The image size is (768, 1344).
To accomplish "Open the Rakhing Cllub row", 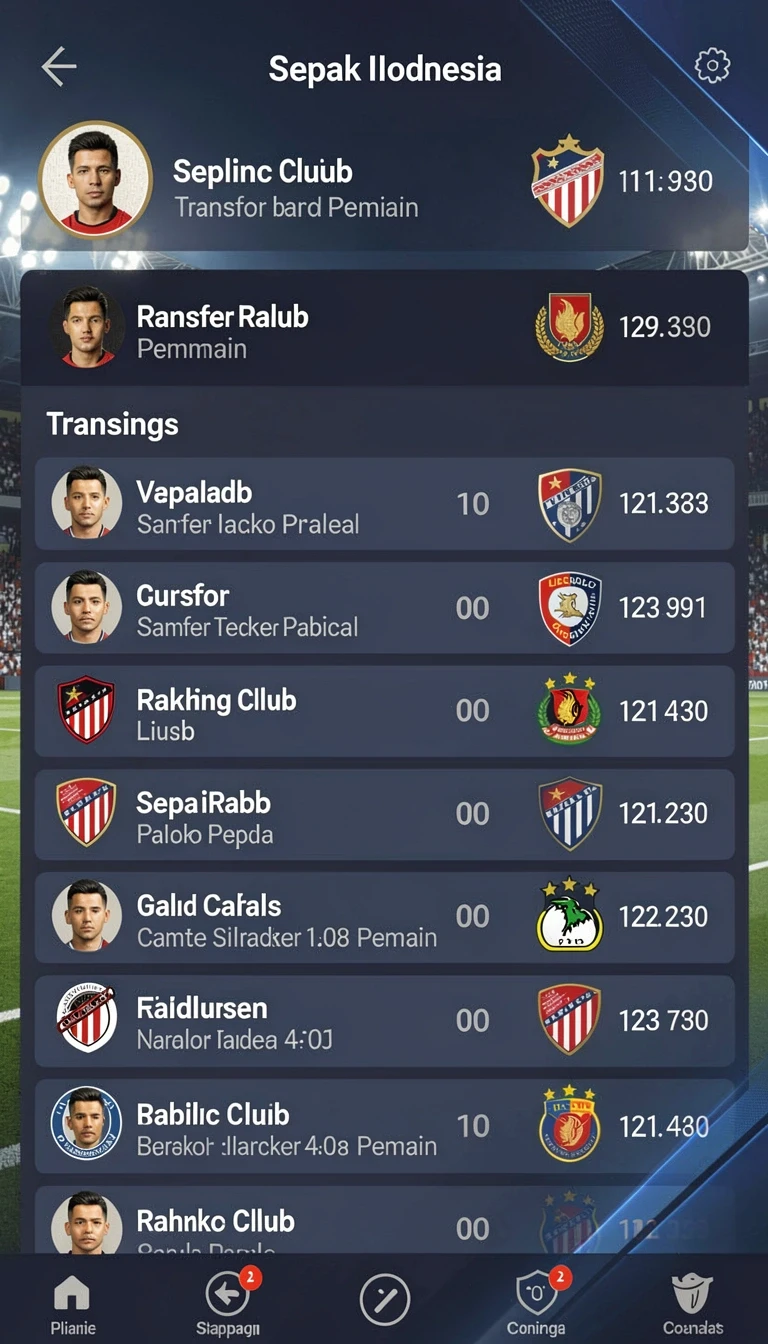I will click(x=384, y=711).
